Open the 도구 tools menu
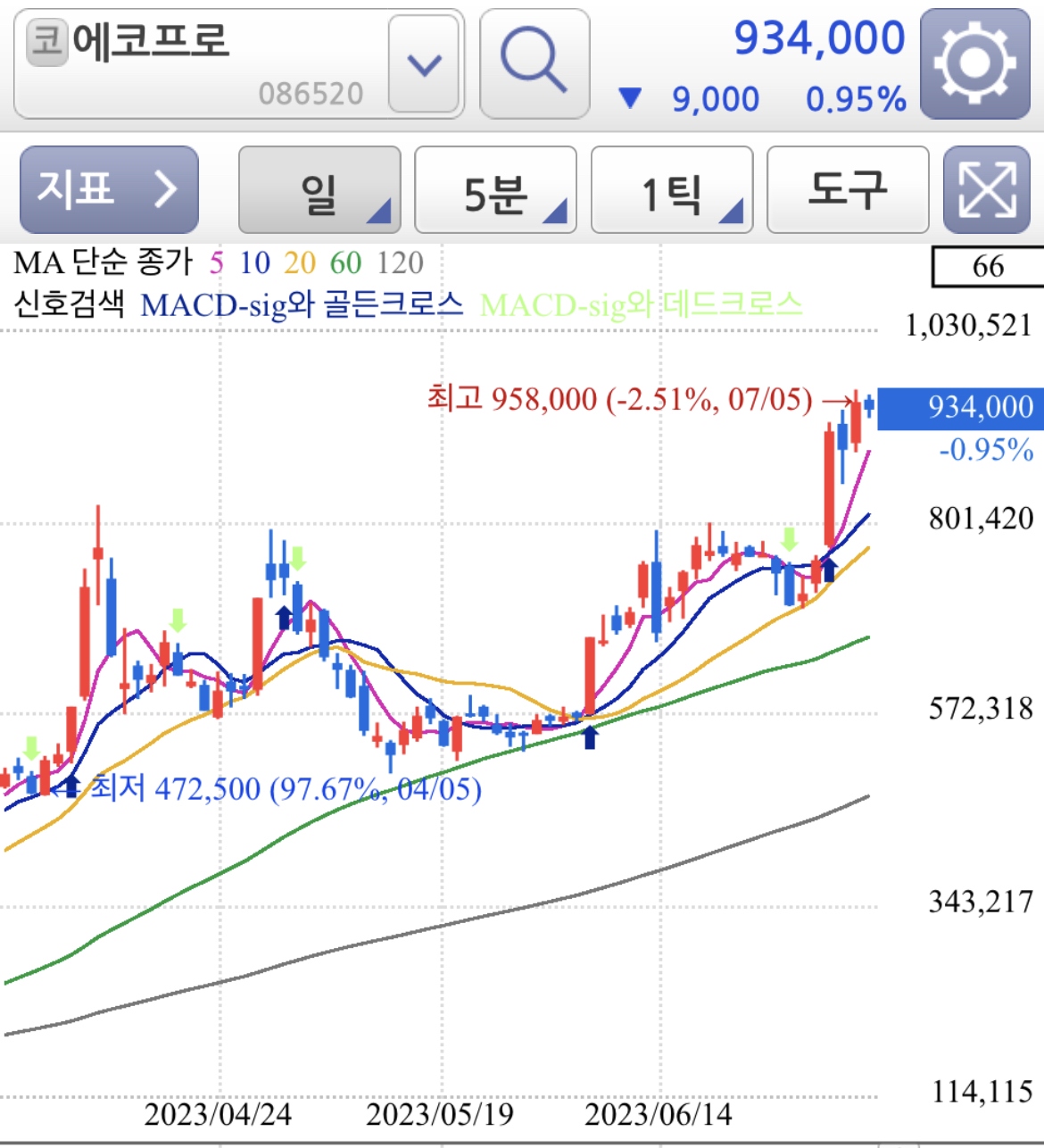Image resolution: width=1044 pixels, height=1148 pixels. pyautogui.click(x=848, y=189)
